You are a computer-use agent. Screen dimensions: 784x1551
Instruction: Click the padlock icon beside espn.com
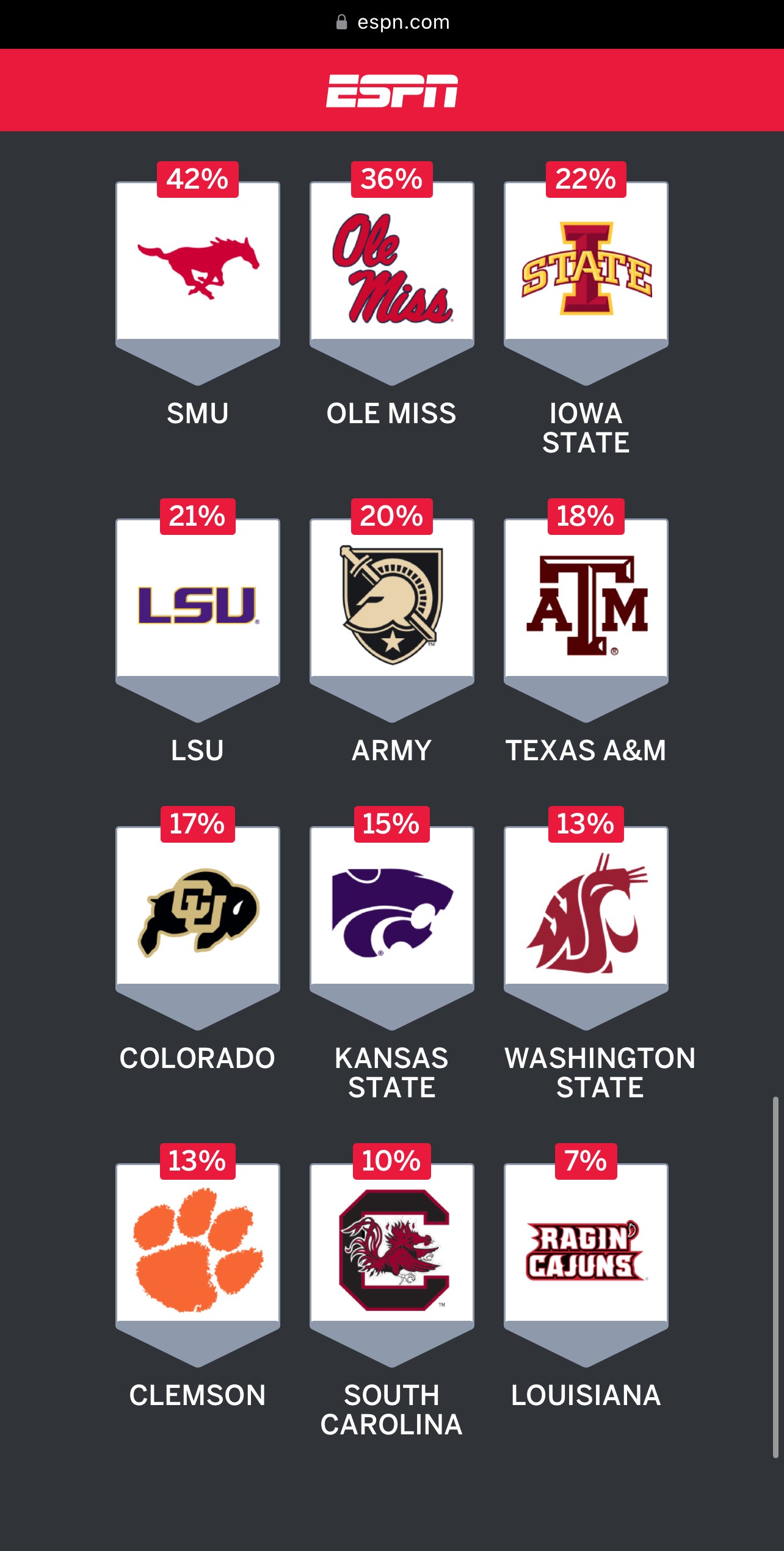(x=342, y=22)
